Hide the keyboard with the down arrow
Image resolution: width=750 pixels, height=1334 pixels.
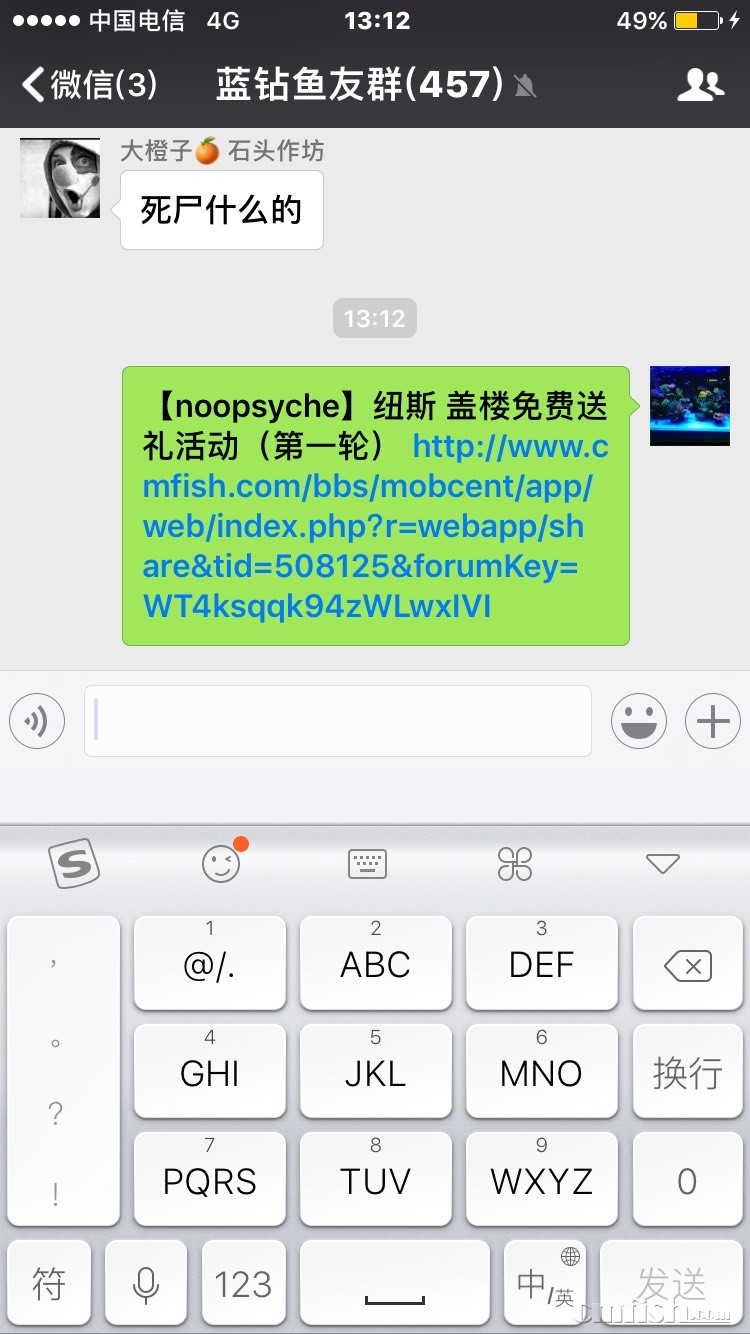[x=662, y=863]
